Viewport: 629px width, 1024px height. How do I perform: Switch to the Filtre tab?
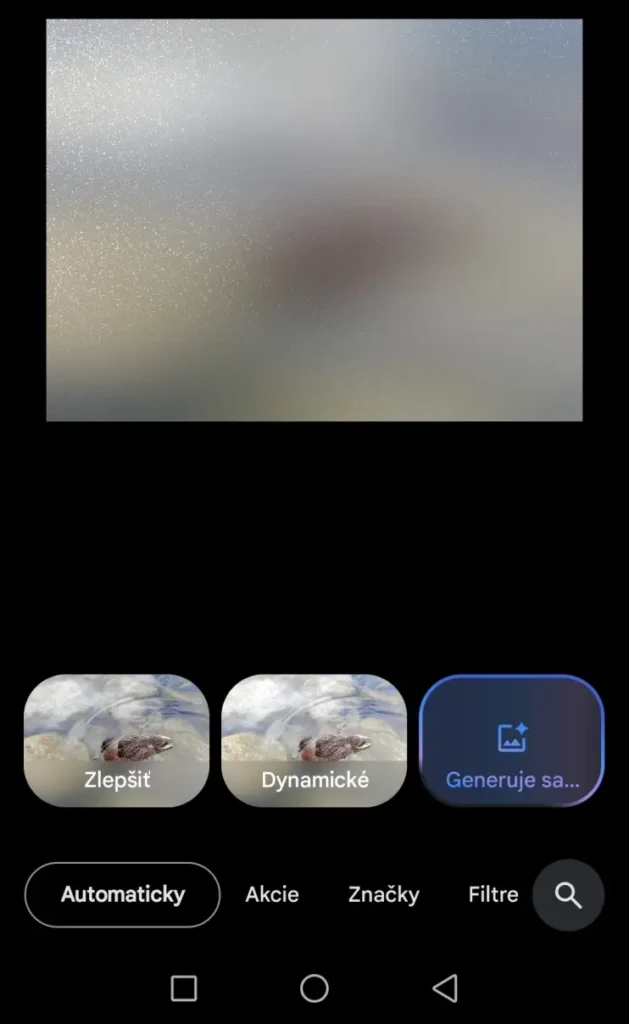[x=493, y=895]
